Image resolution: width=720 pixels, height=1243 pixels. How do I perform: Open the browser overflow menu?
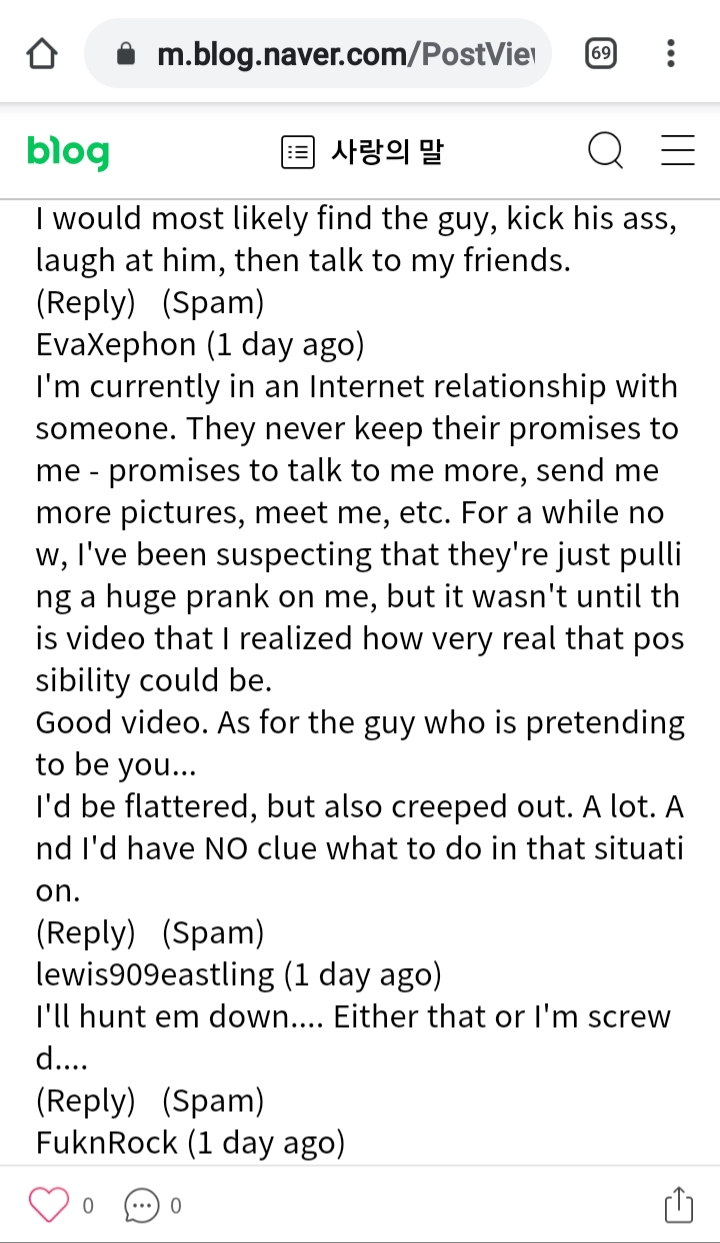(671, 53)
